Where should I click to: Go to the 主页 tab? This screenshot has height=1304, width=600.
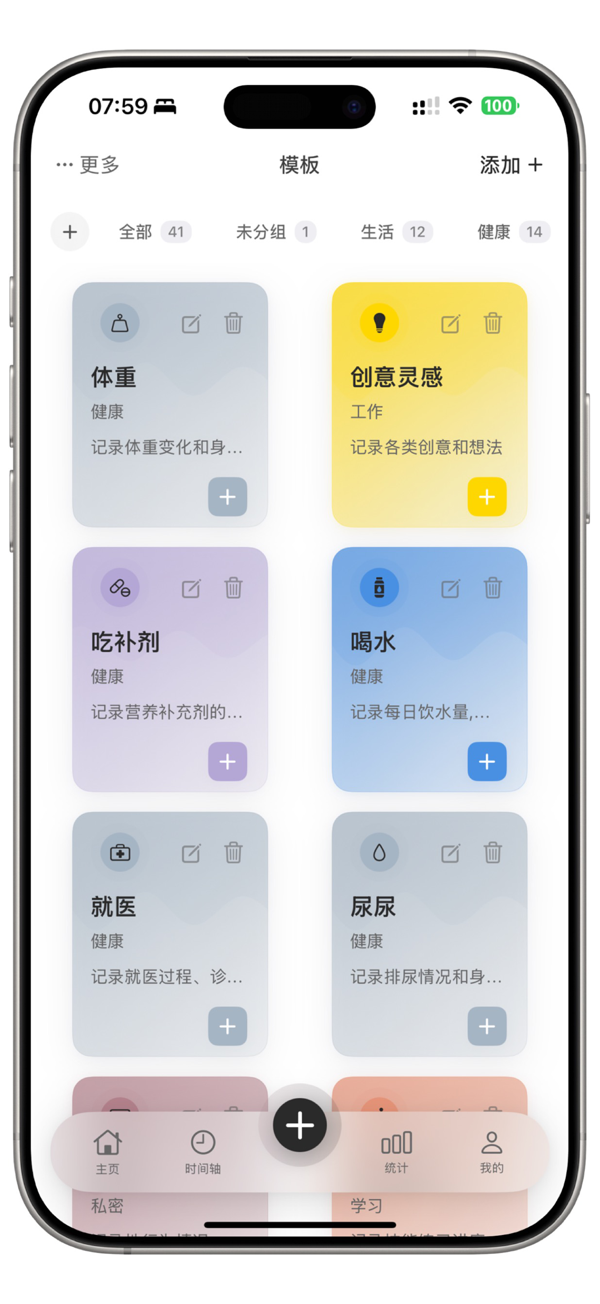(107, 1151)
